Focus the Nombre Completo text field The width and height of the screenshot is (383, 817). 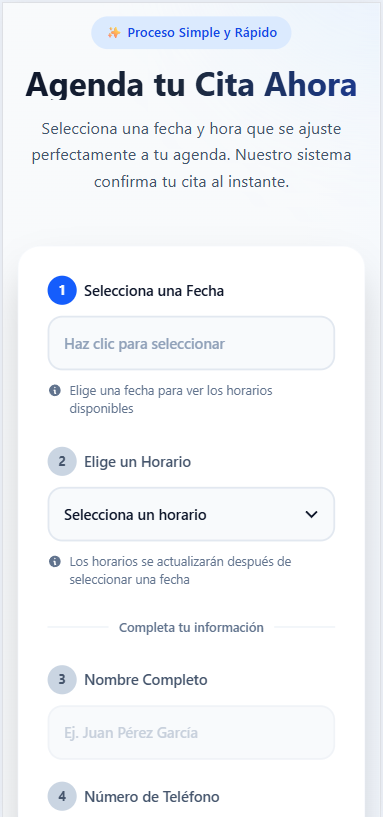tap(191, 733)
